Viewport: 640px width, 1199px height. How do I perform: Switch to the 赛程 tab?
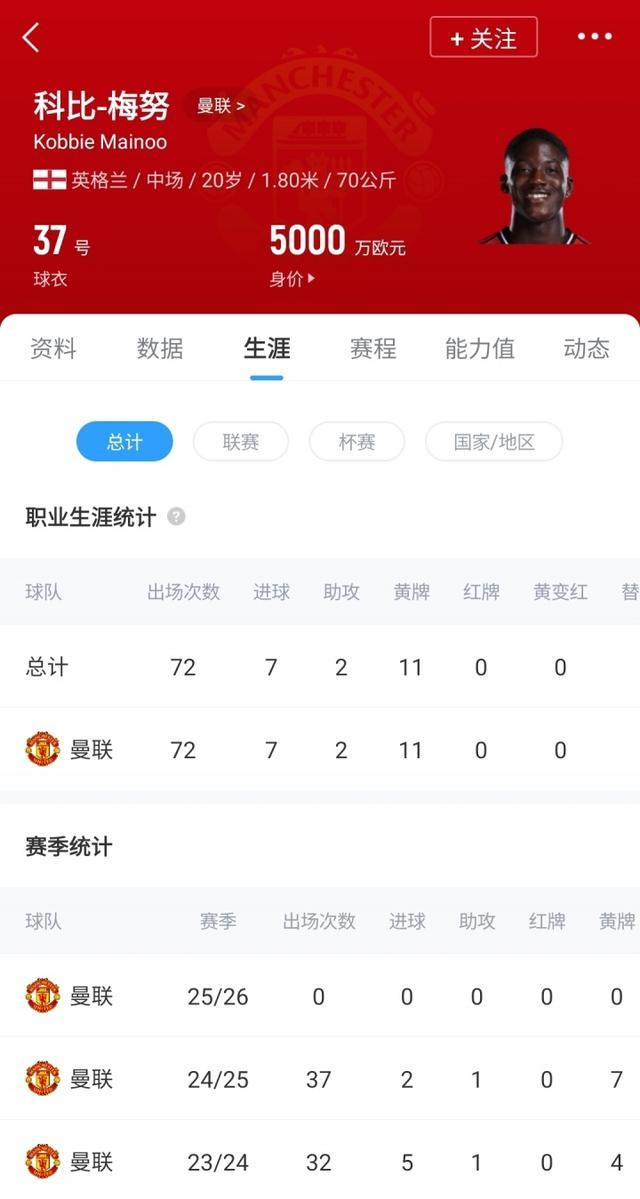373,348
